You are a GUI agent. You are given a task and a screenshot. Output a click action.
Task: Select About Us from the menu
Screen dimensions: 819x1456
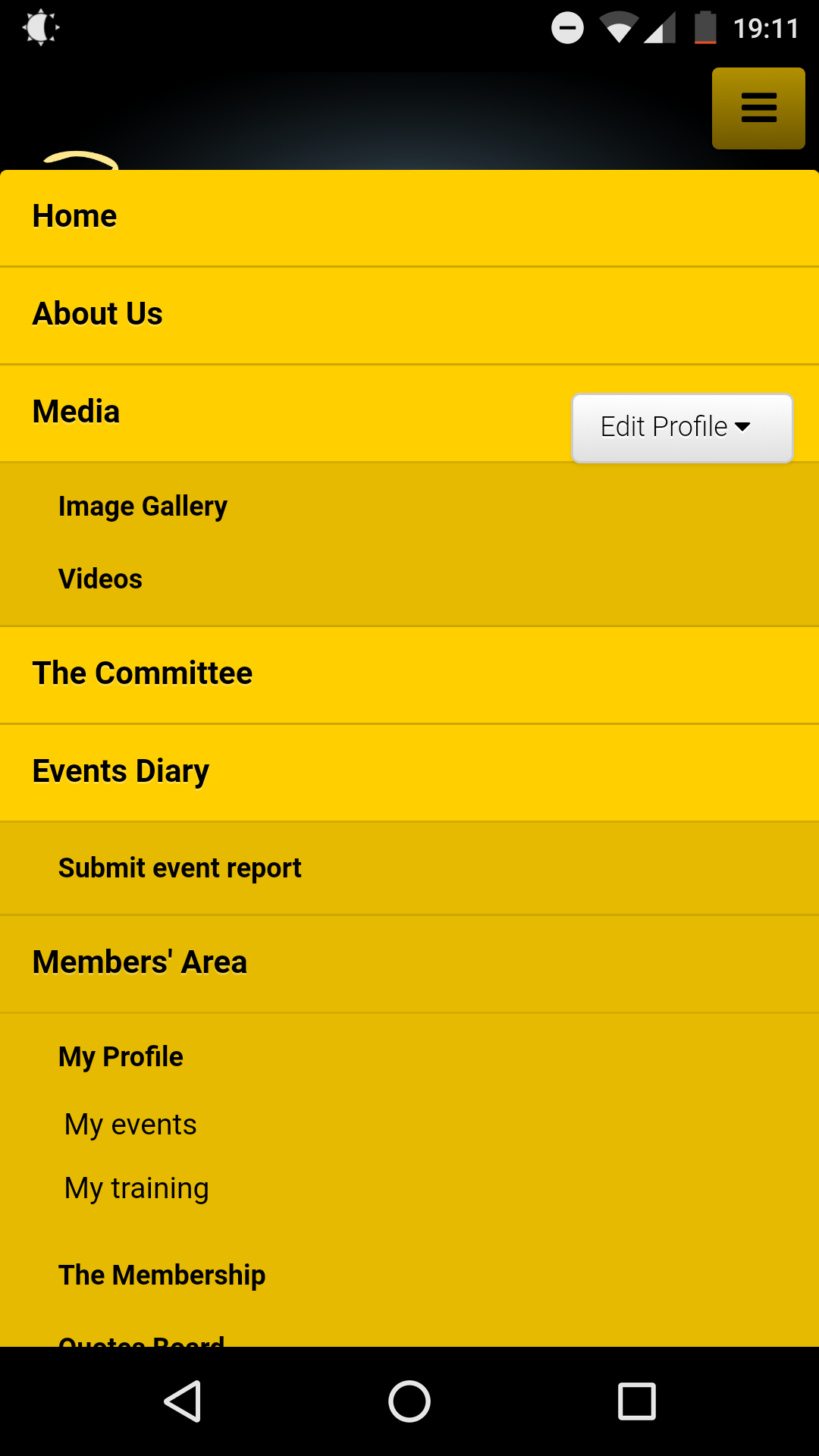tap(97, 313)
